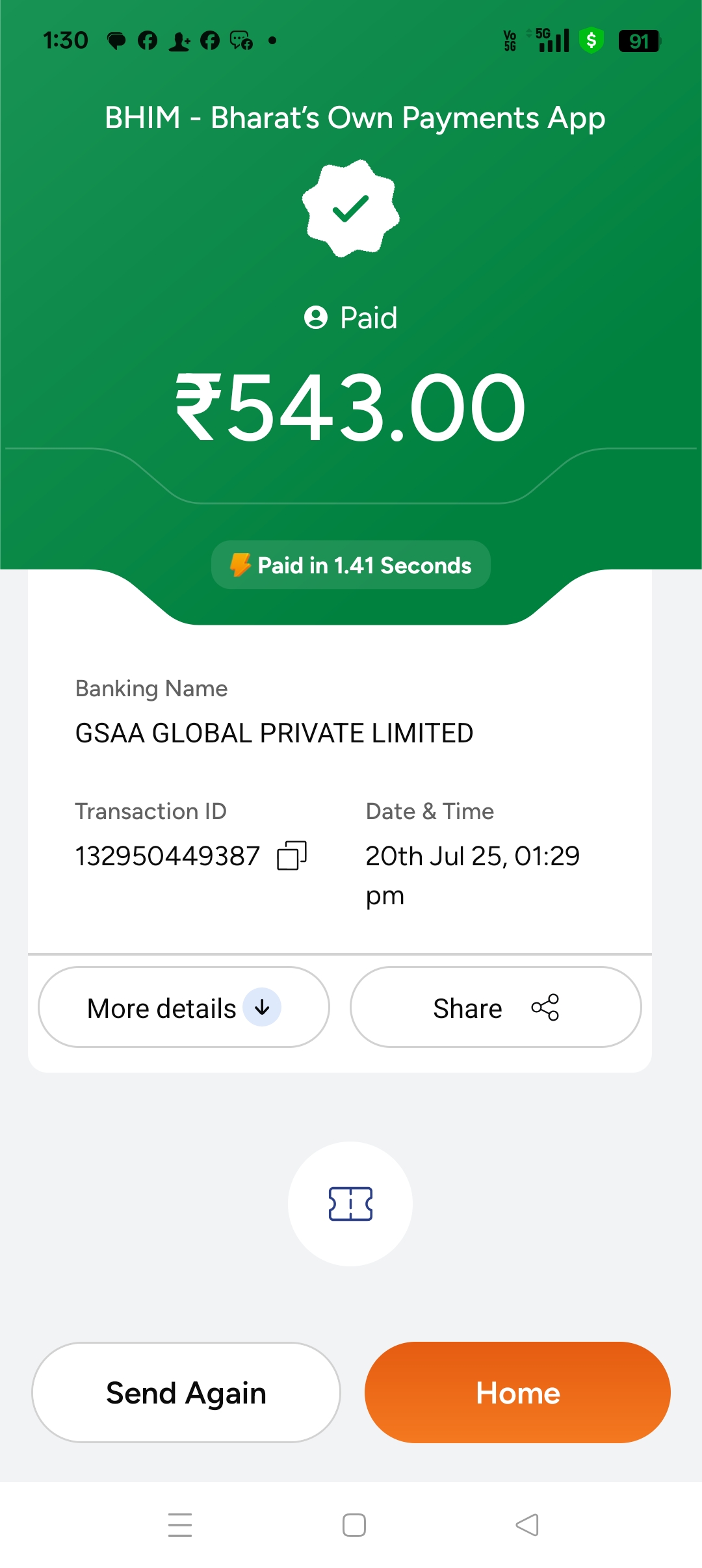Go to Home
Viewport: 702px width, 1568px height.
[x=517, y=1392]
